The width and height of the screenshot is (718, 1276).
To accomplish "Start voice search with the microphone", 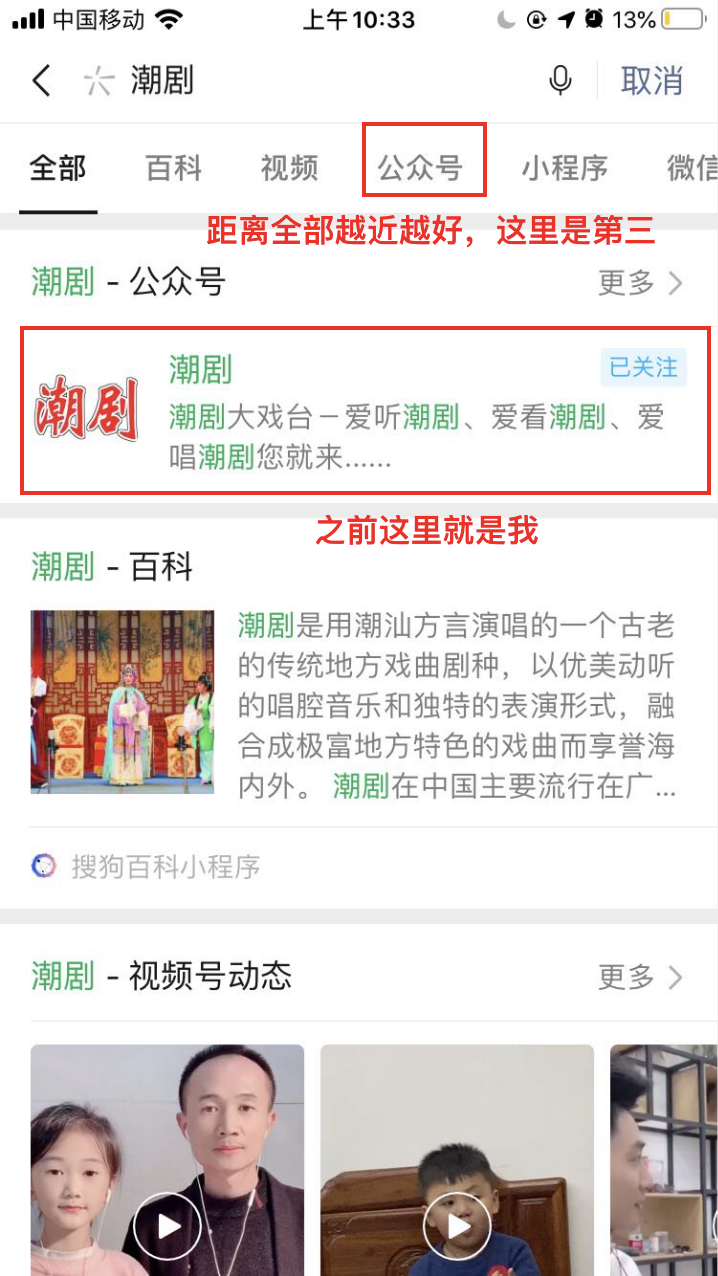I will [x=561, y=80].
